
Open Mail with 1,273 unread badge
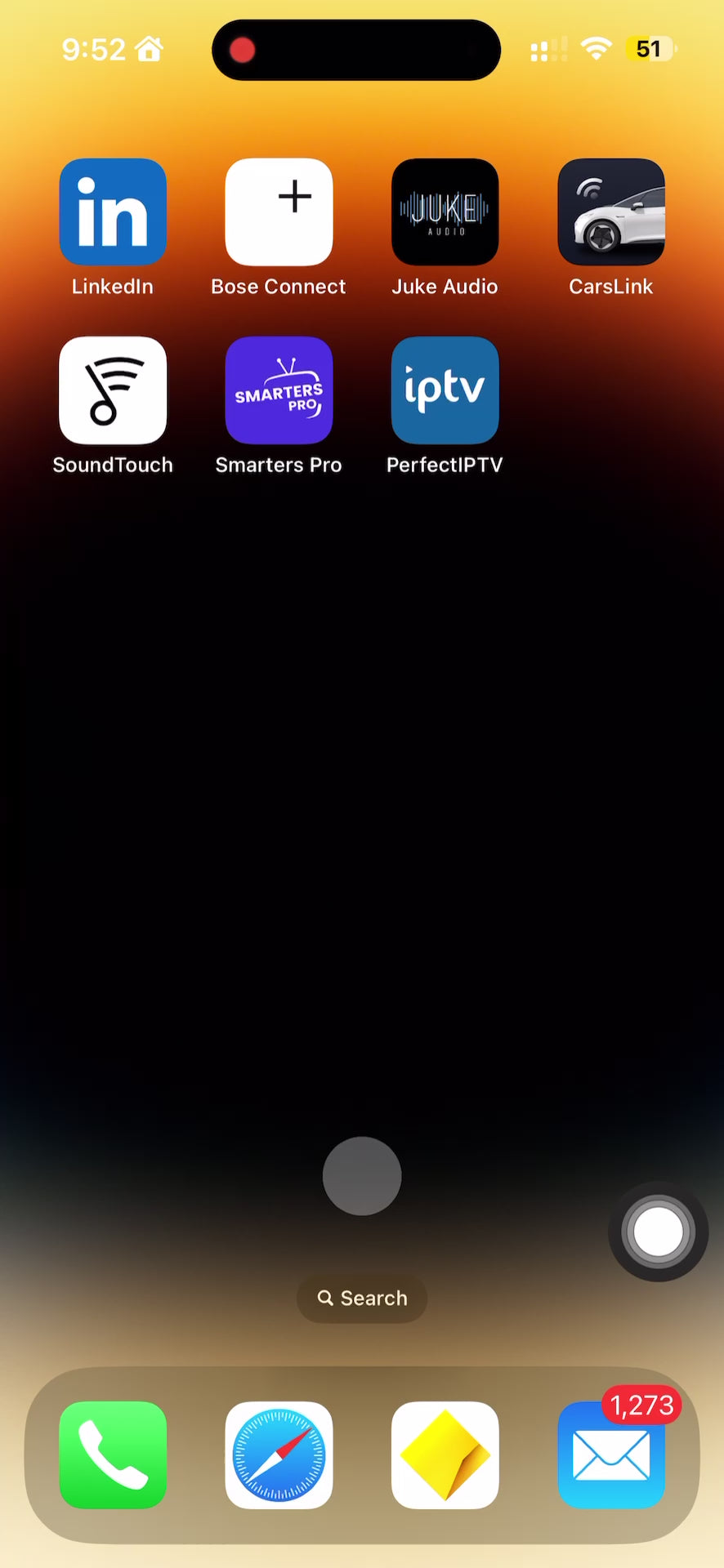coord(610,1454)
